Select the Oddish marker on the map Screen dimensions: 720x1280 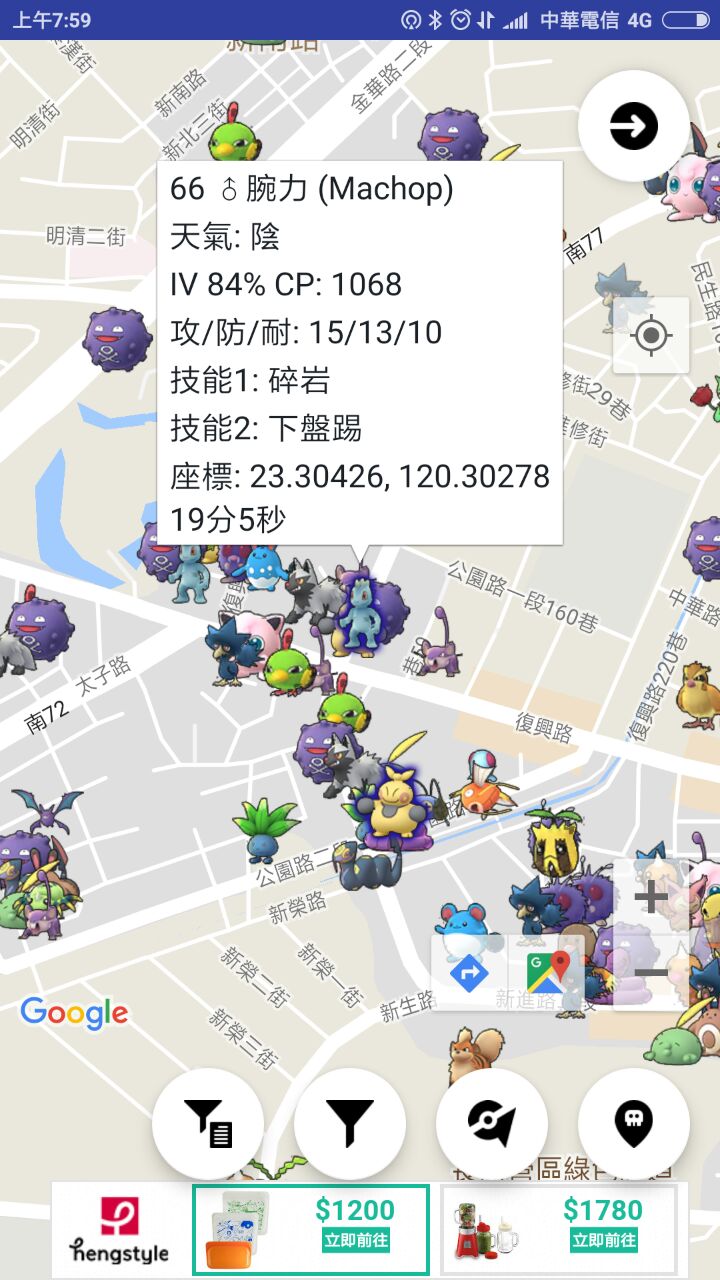(x=266, y=830)
